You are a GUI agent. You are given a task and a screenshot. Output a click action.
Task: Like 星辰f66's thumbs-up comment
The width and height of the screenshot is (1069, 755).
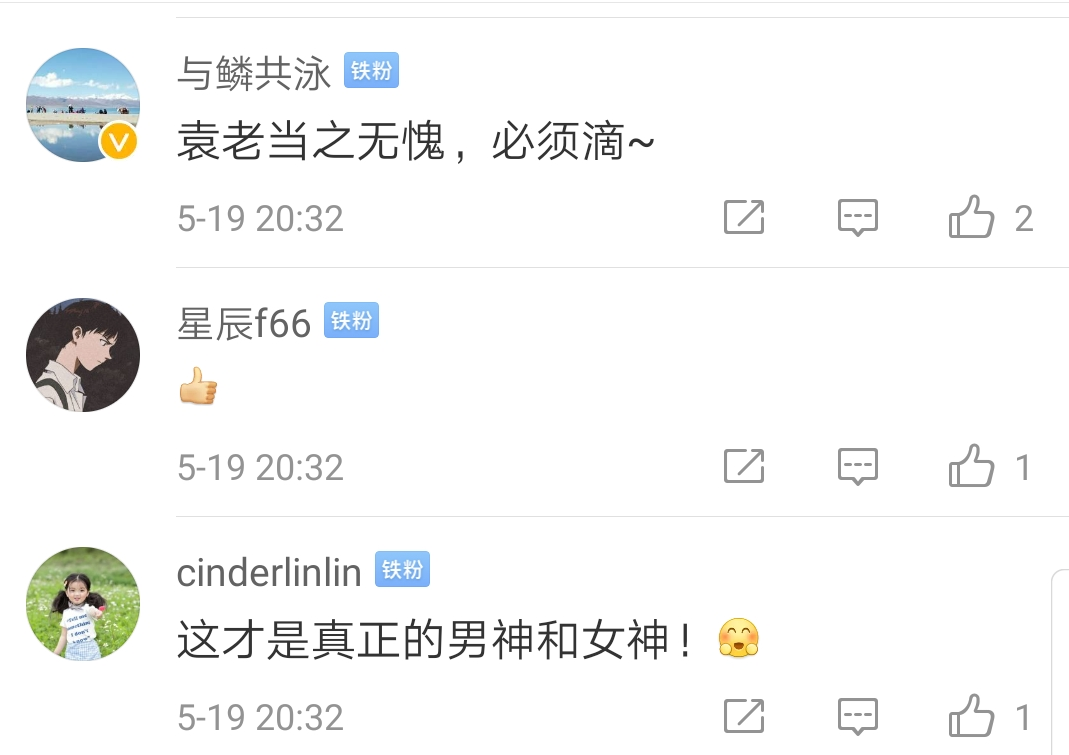tap(971, 466)
